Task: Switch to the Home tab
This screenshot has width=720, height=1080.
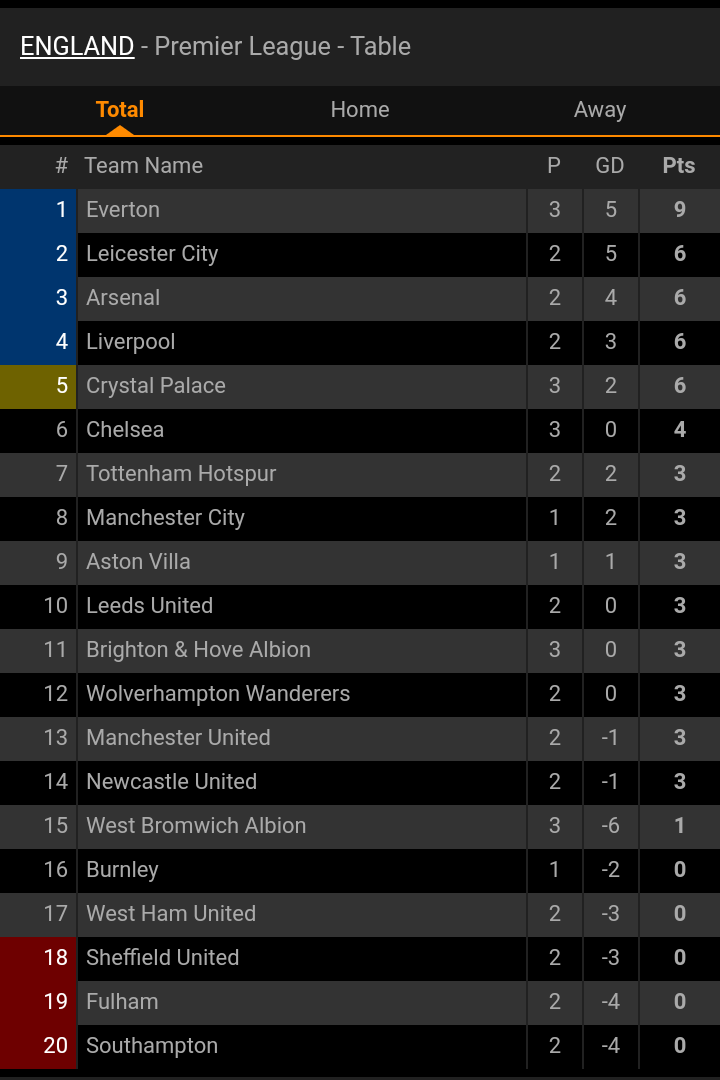Action: click(360, 110)
